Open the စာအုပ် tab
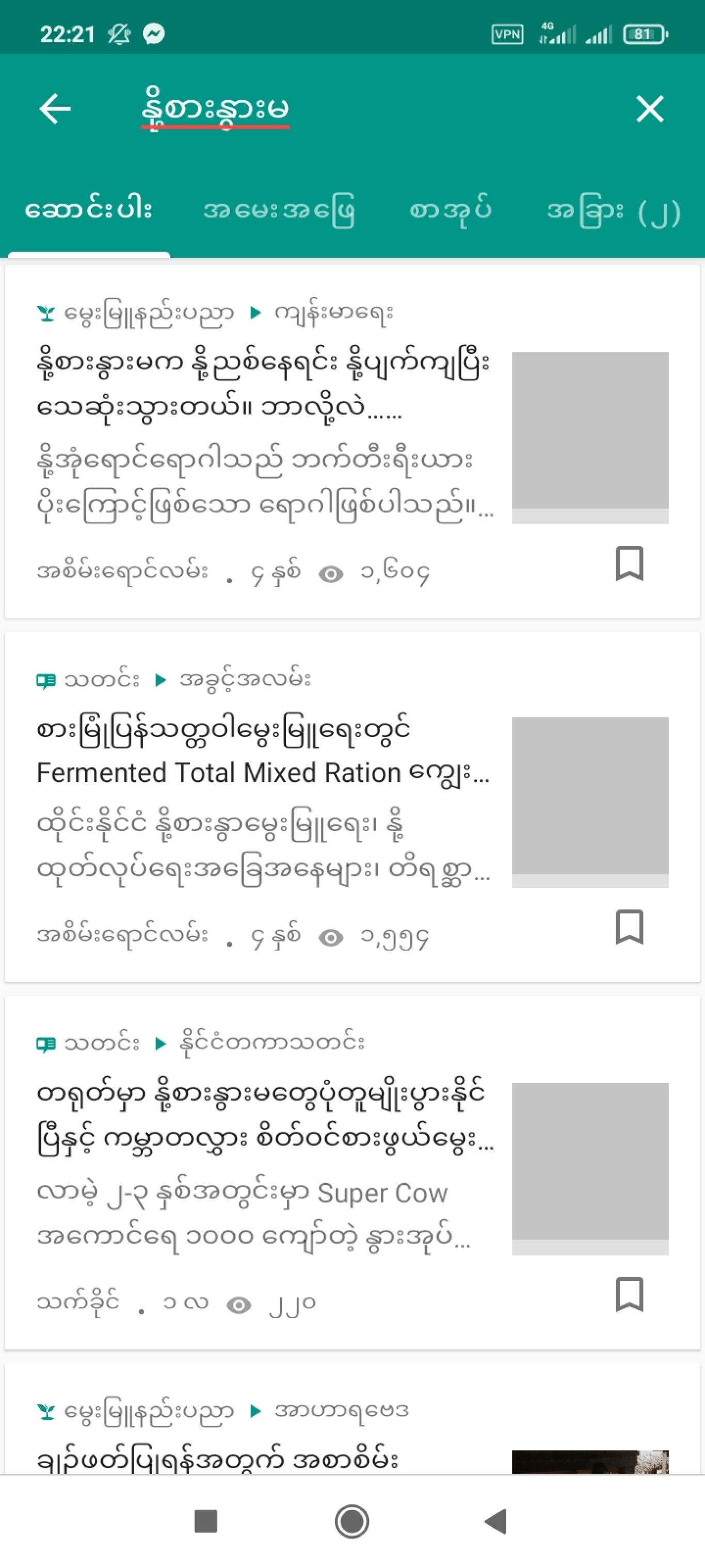This screenshot has height=1568, width=705. coord(450,211)
